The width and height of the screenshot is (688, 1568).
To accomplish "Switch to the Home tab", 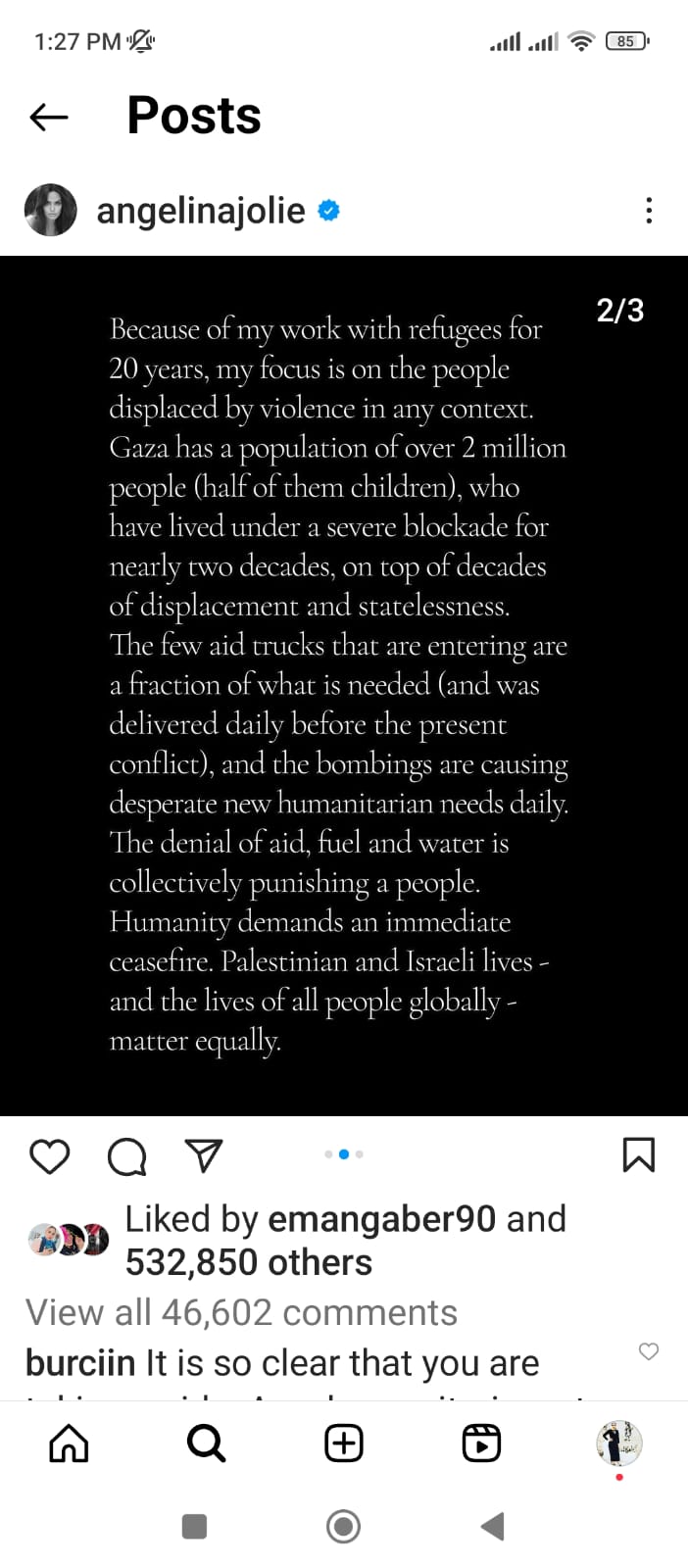I will 69,1443.
